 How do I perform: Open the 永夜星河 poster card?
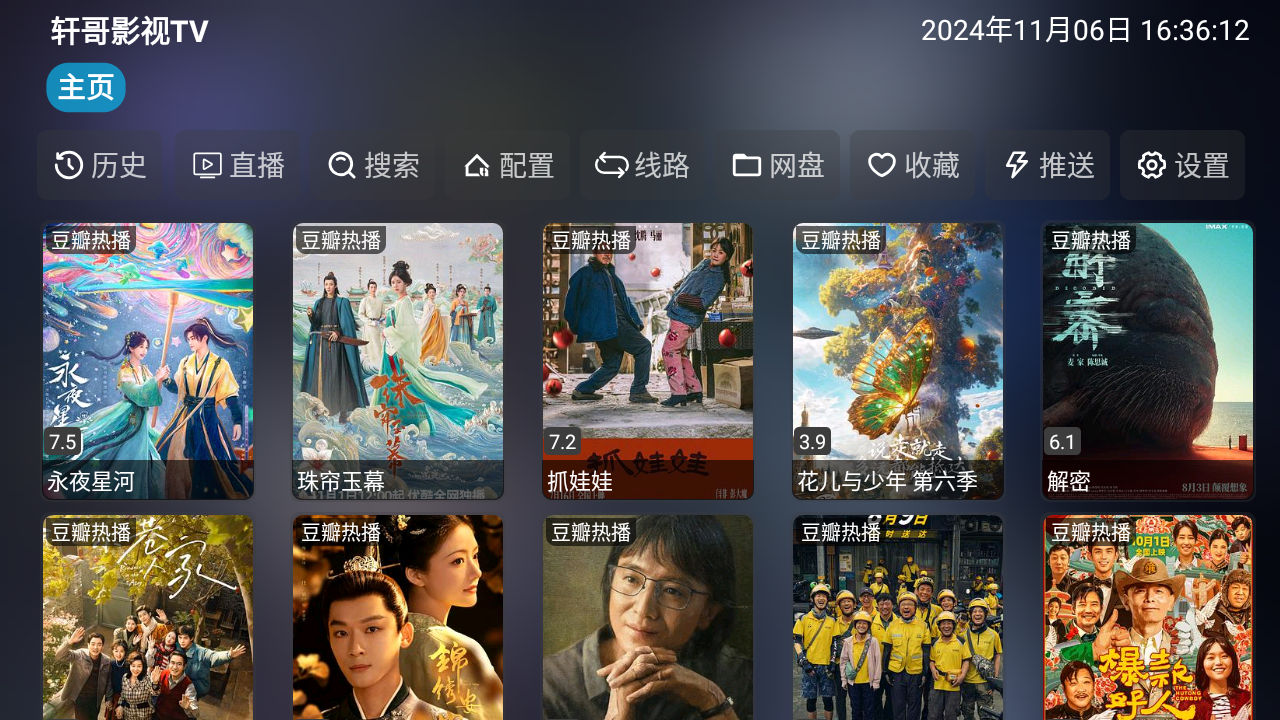coord(148,360)
